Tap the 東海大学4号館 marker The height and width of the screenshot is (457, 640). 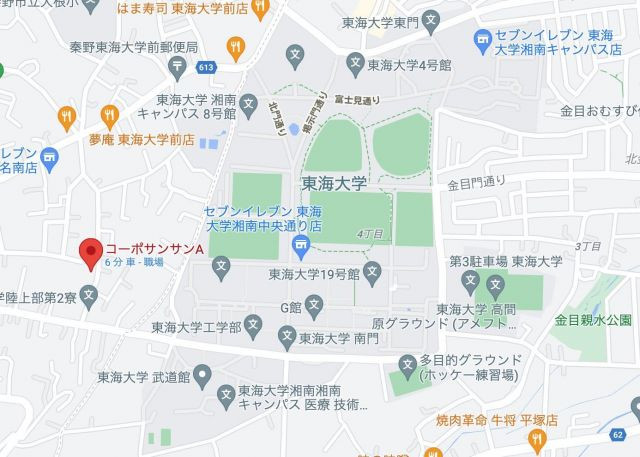click(x=355, y=64)
